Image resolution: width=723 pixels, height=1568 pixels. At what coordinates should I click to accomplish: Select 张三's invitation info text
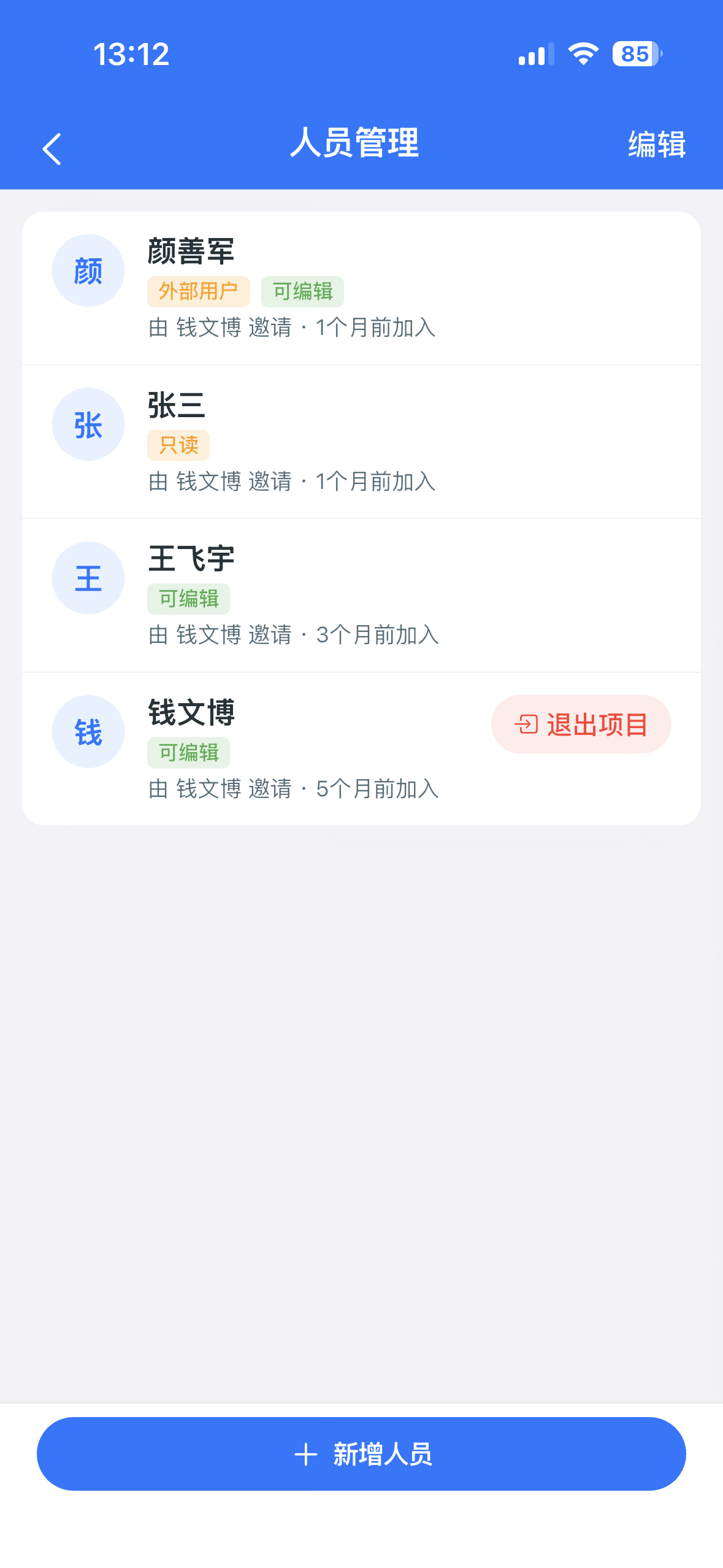(x=293, y=483)
